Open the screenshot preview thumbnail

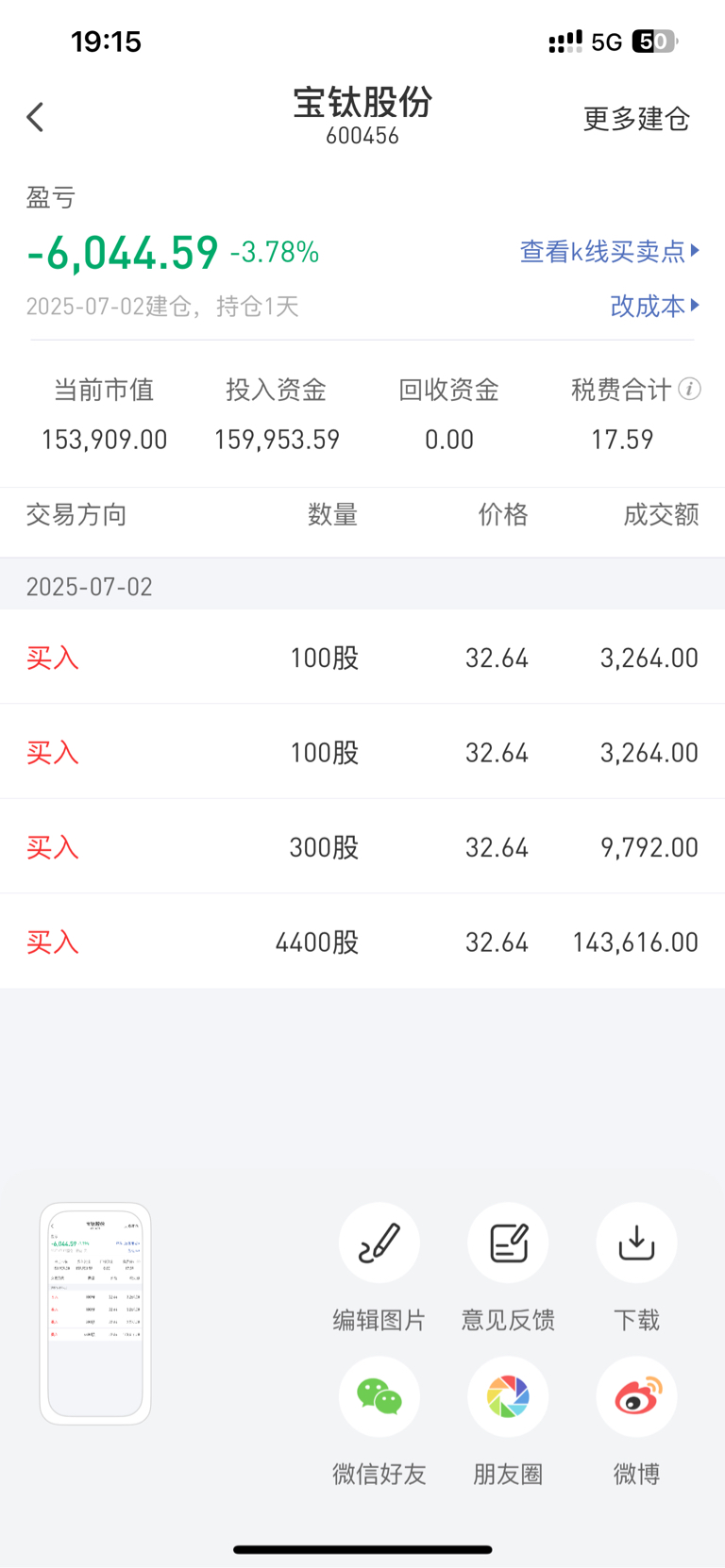(x=95, y=1313)
